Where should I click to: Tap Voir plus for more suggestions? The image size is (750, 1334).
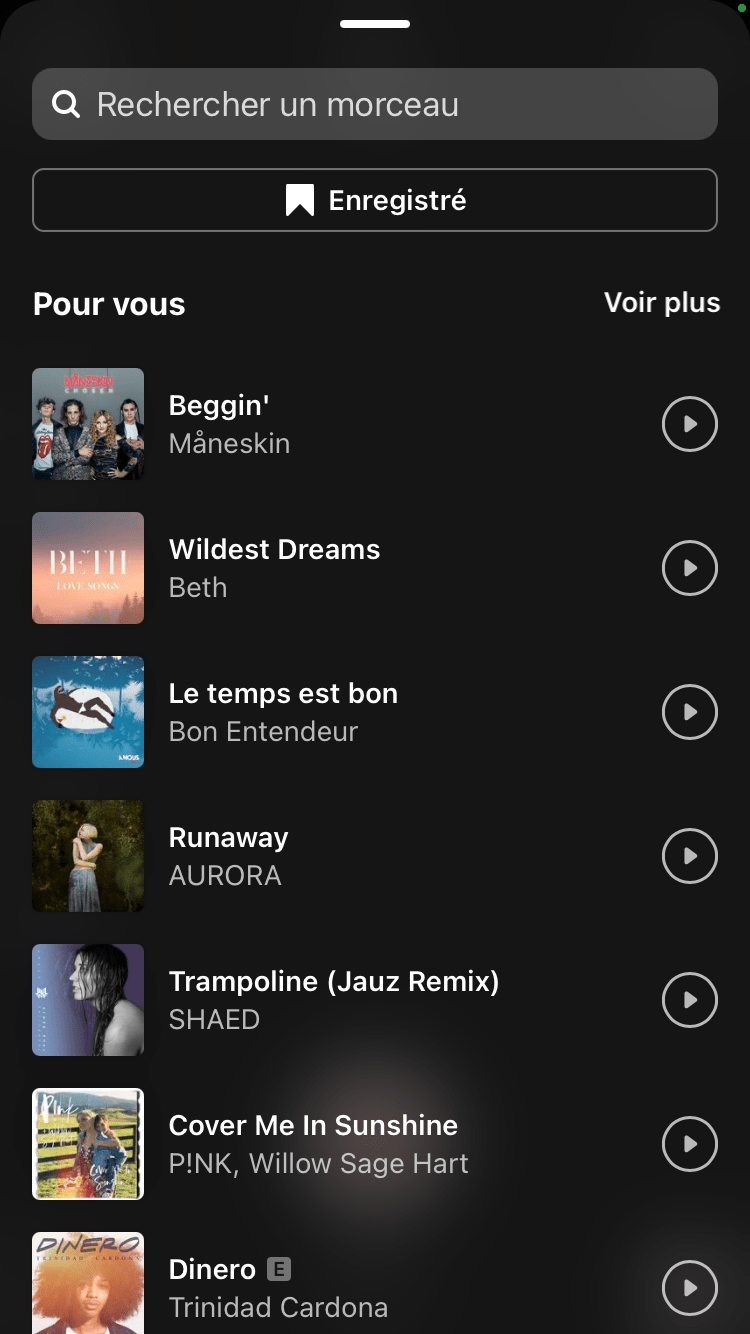tap(662, 303)
